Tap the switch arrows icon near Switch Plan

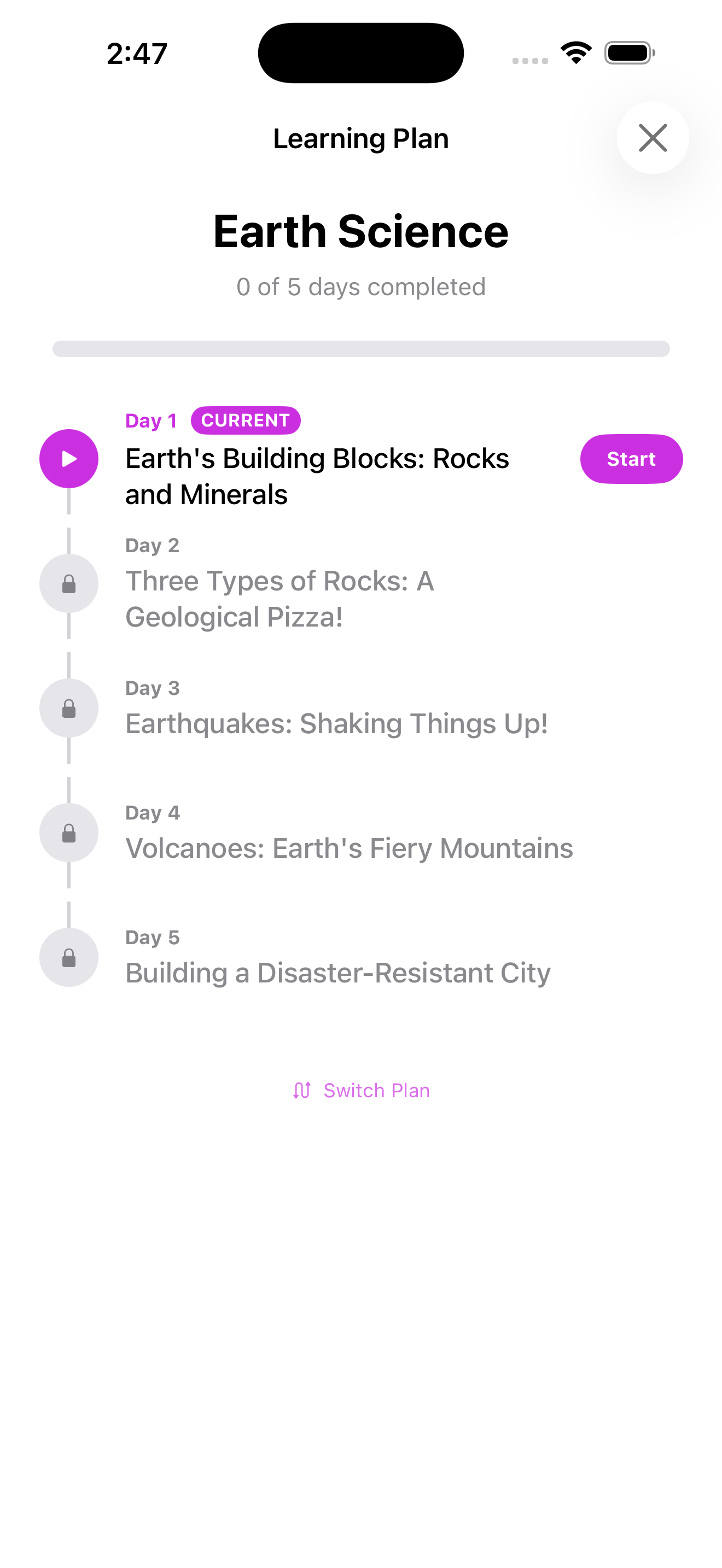tap(302, 1090)
